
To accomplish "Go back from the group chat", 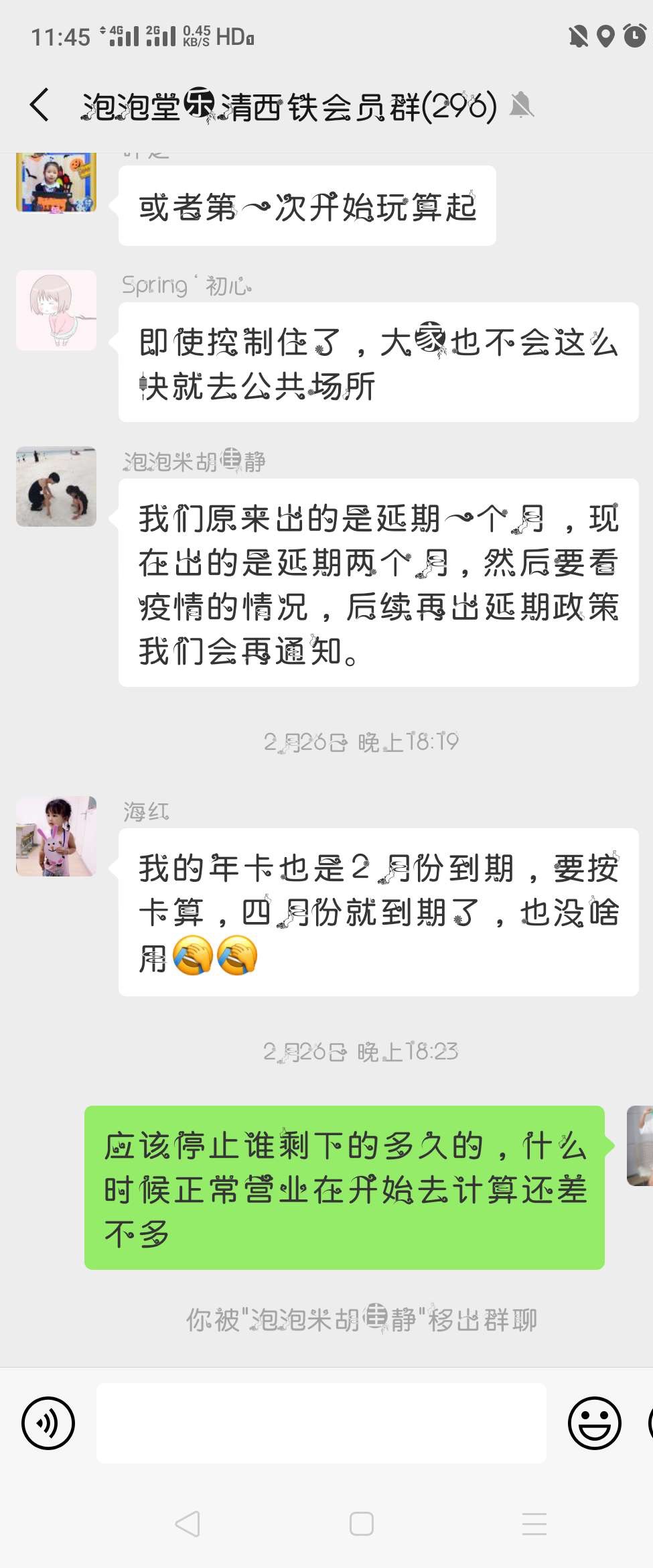I will (39, 105).
